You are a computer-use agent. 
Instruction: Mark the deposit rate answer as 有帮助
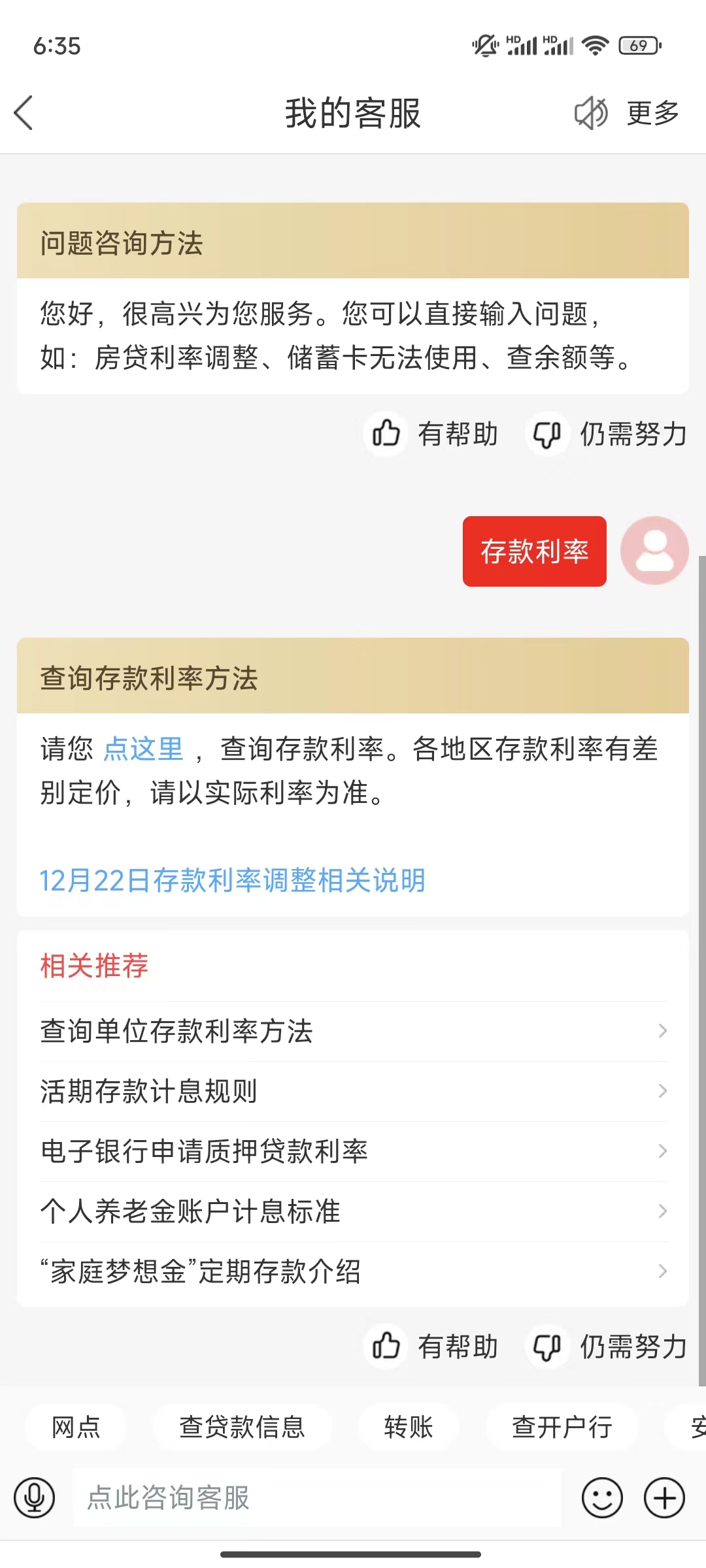pyautogui.click(x=433, y=1347)
